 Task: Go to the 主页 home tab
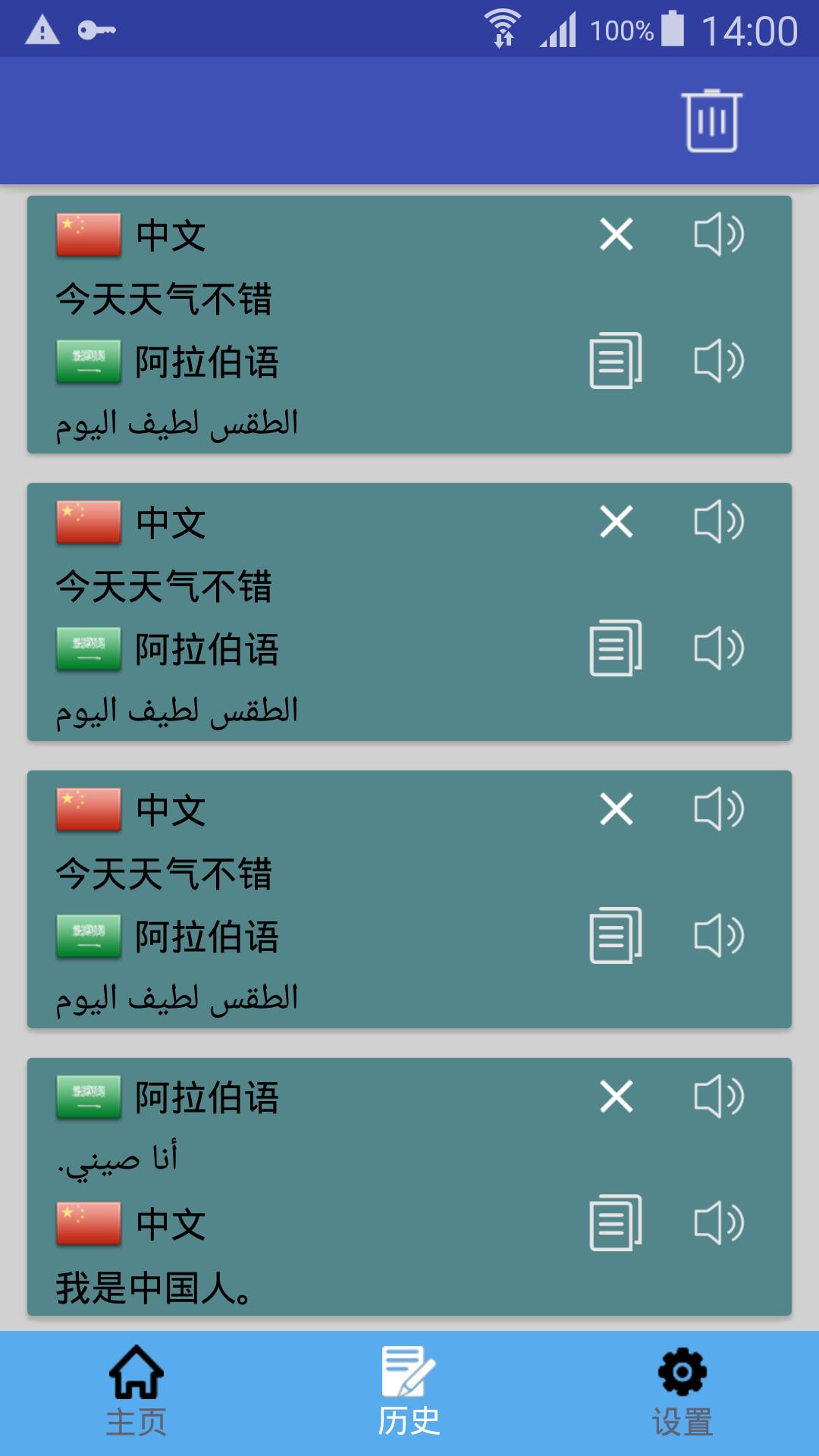pyautogui.click(x=136, y=1392)
